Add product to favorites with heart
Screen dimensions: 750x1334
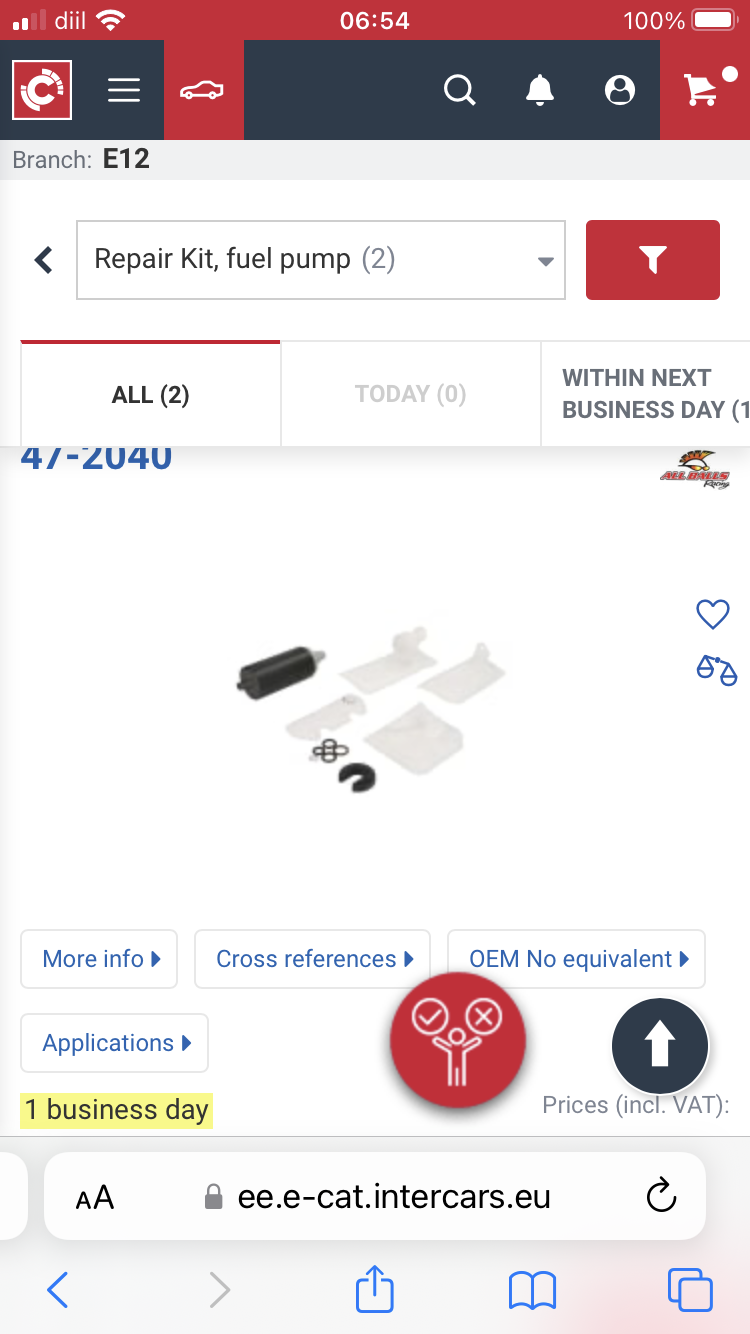[x=712, y=614]
